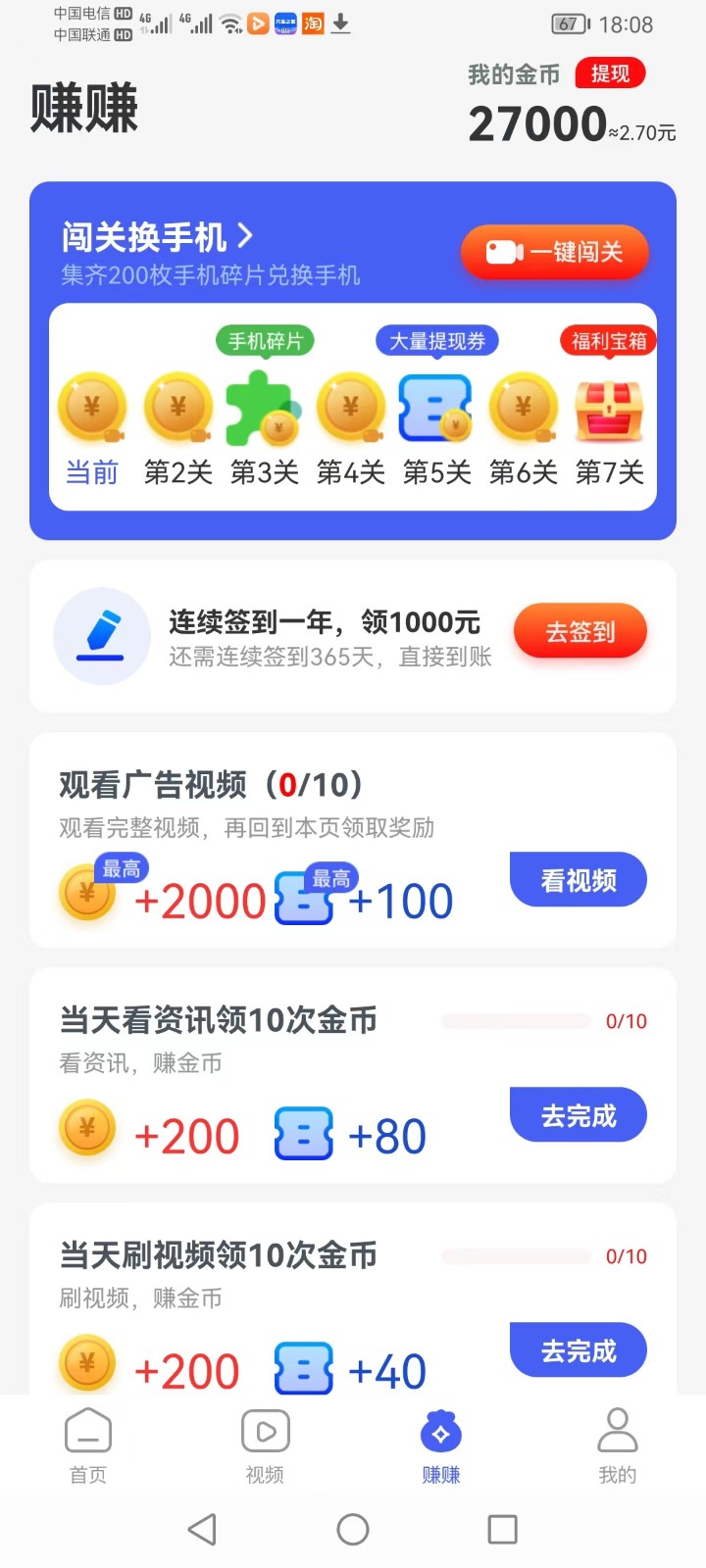Click the blue voucher icon at 第5关
Viewport: 706px width, 1568px height.
(436, 410)
